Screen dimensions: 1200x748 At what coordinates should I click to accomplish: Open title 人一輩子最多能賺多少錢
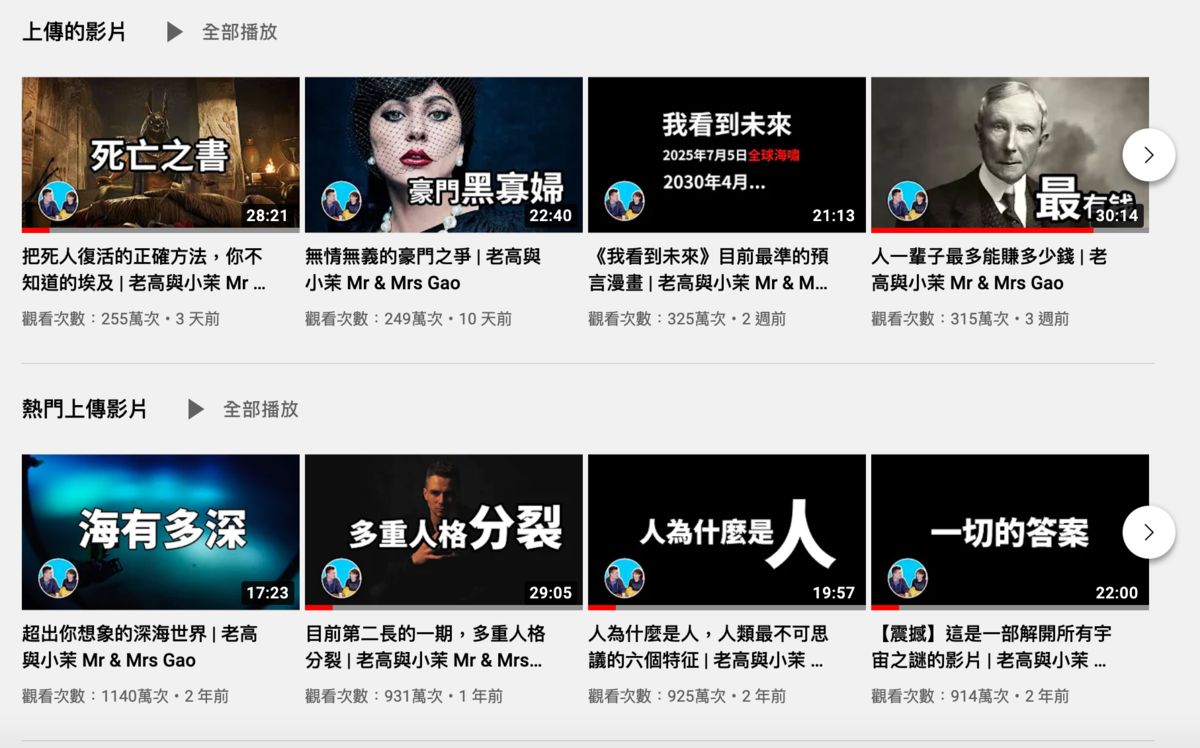coord(989,269)
